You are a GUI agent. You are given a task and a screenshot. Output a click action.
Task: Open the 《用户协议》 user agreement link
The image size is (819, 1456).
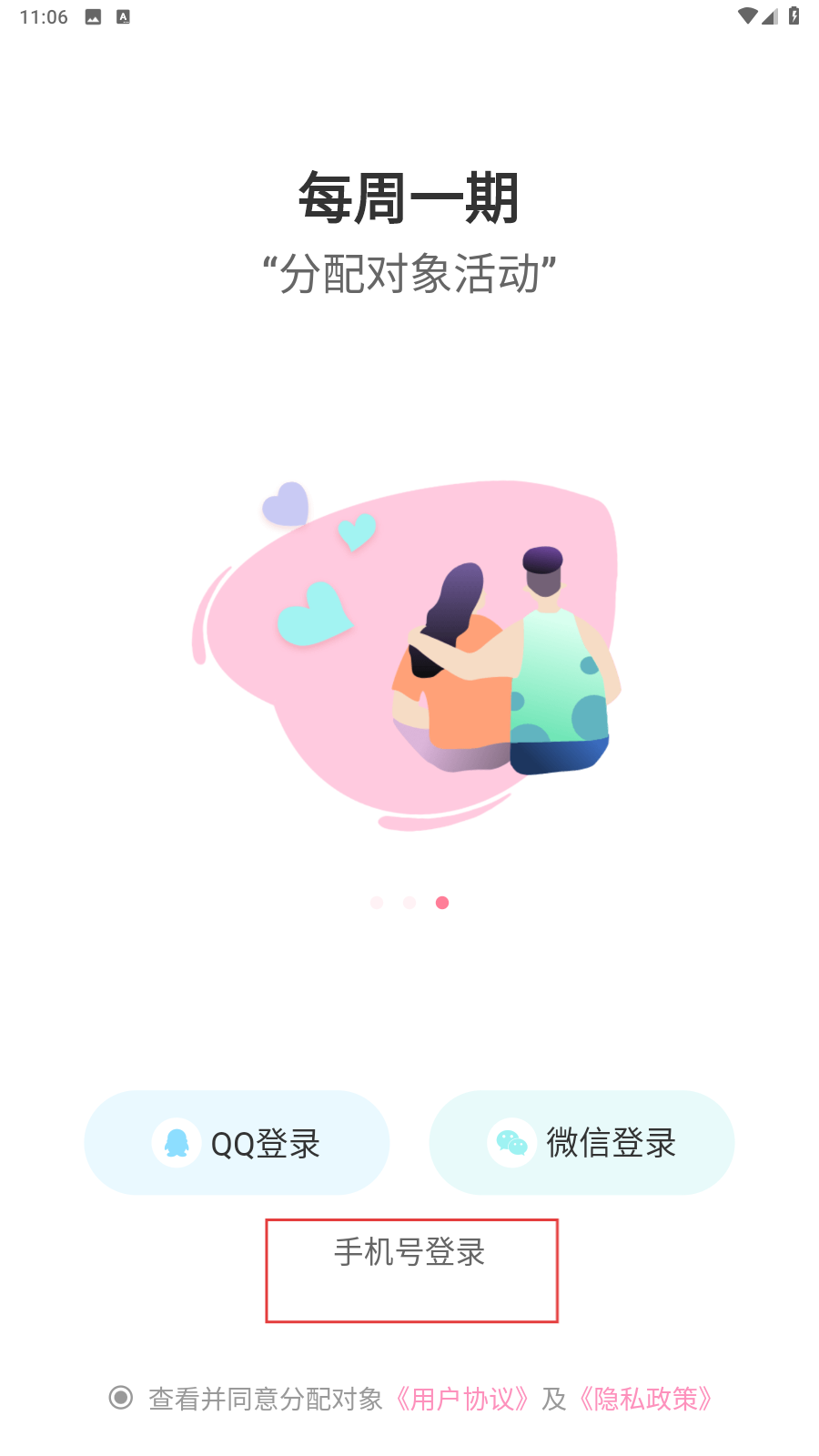[x=462, y=1399]
